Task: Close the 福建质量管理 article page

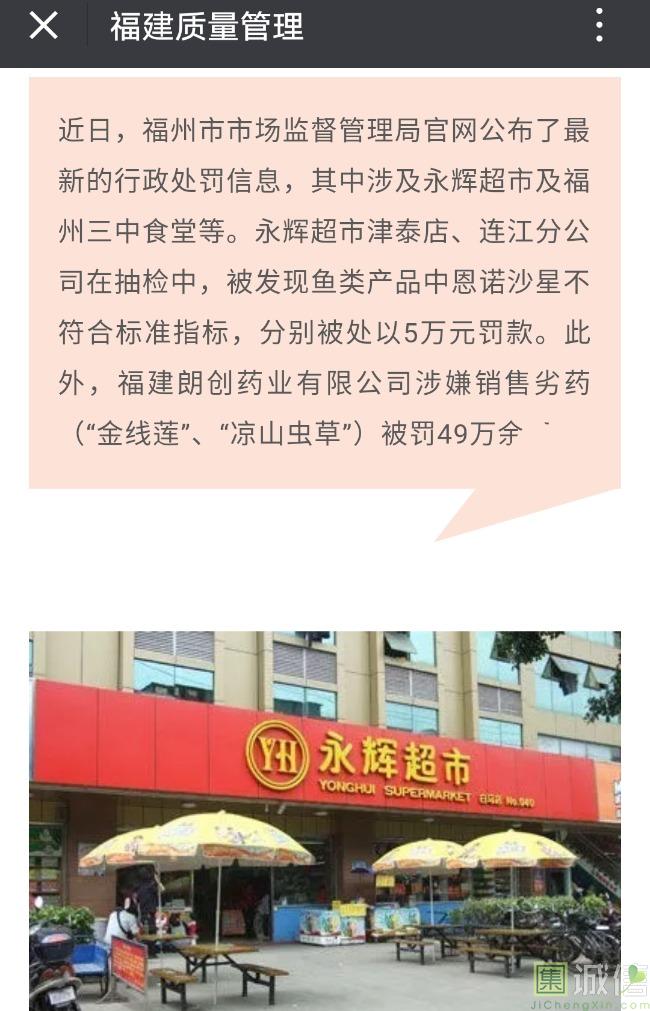Action: click(x=43, y=26)
